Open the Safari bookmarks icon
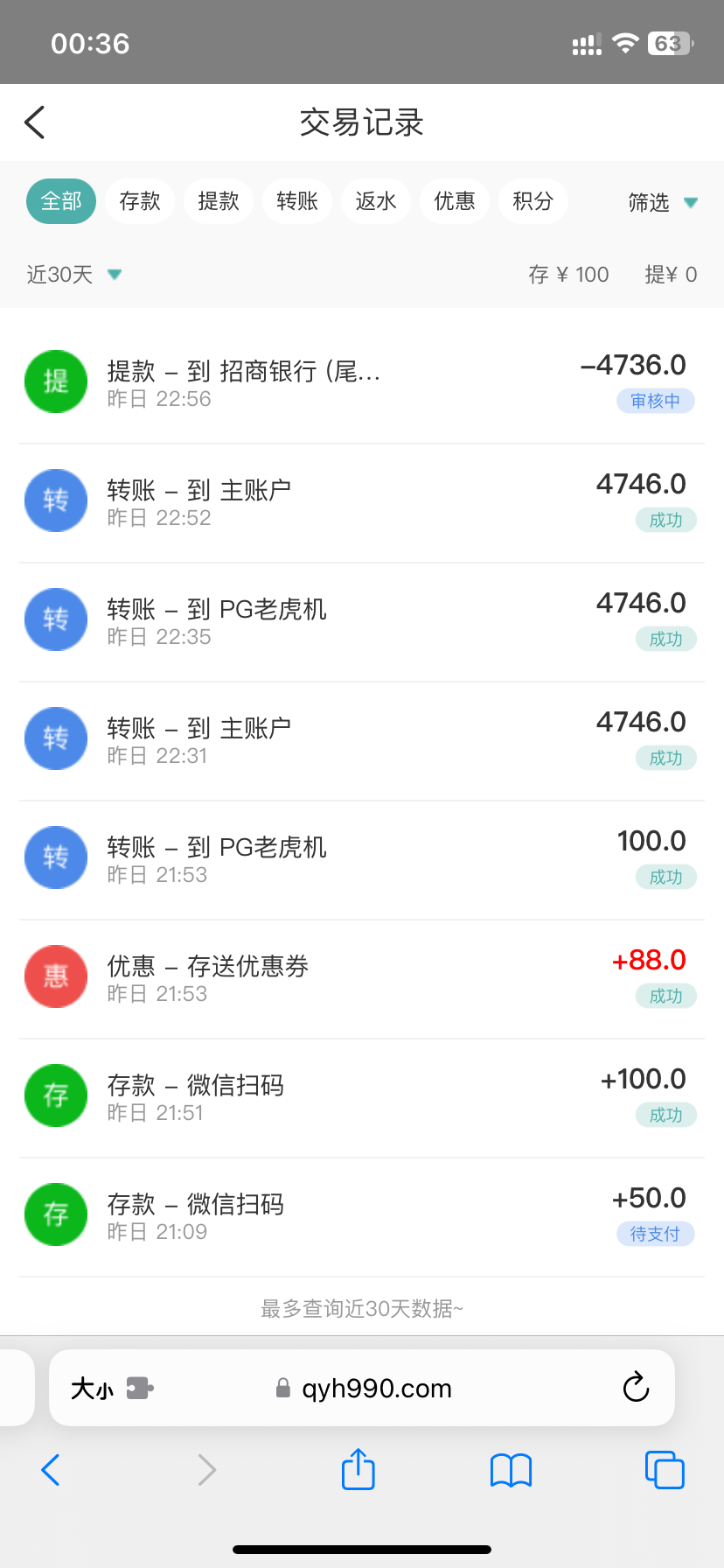Image resolution: width=724 pixels, height=1568 pixels. pyautogui.click(x=511, y=1470)
